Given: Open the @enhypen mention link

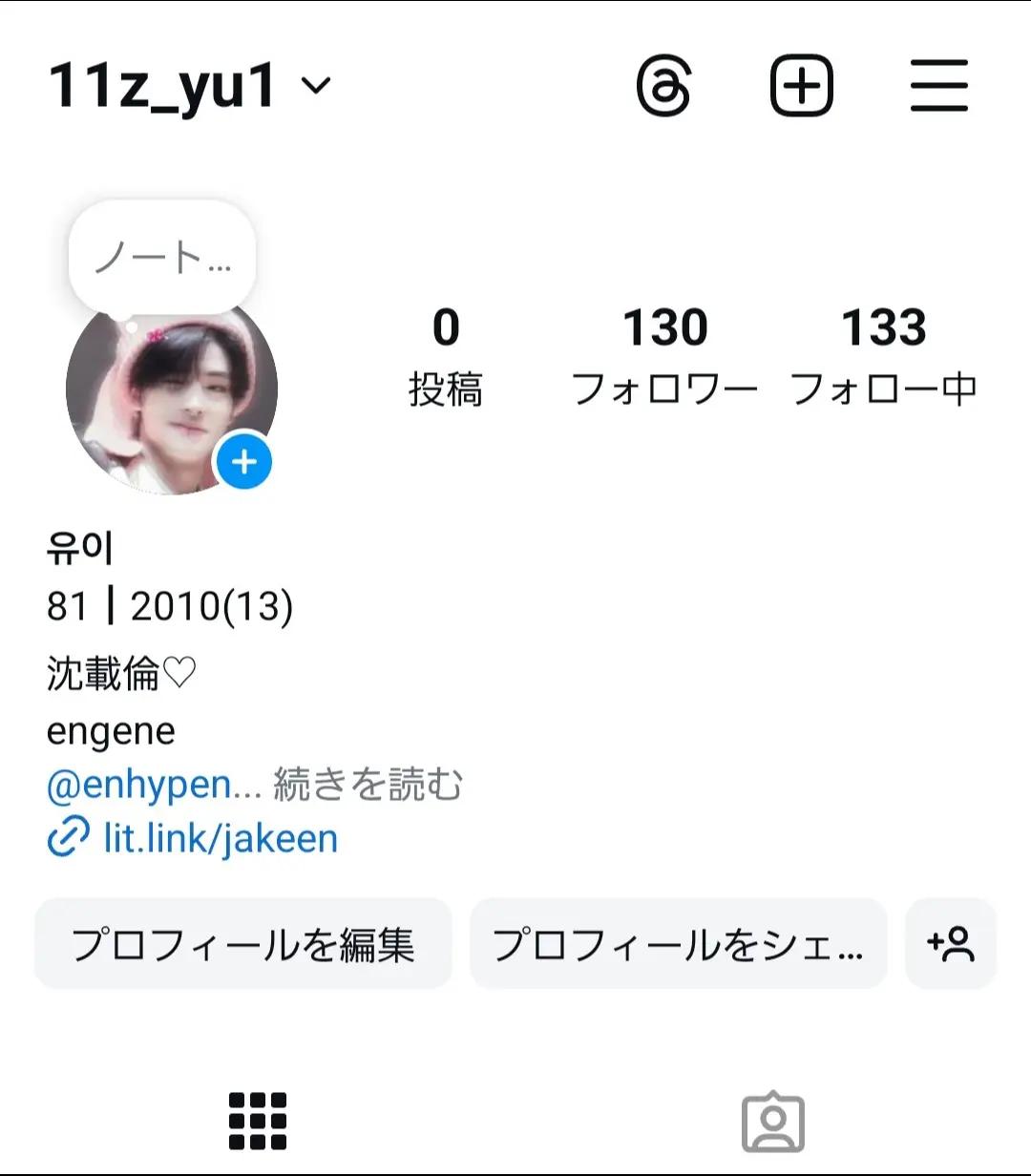Looking at the screenshot, I should coord(154,785).
